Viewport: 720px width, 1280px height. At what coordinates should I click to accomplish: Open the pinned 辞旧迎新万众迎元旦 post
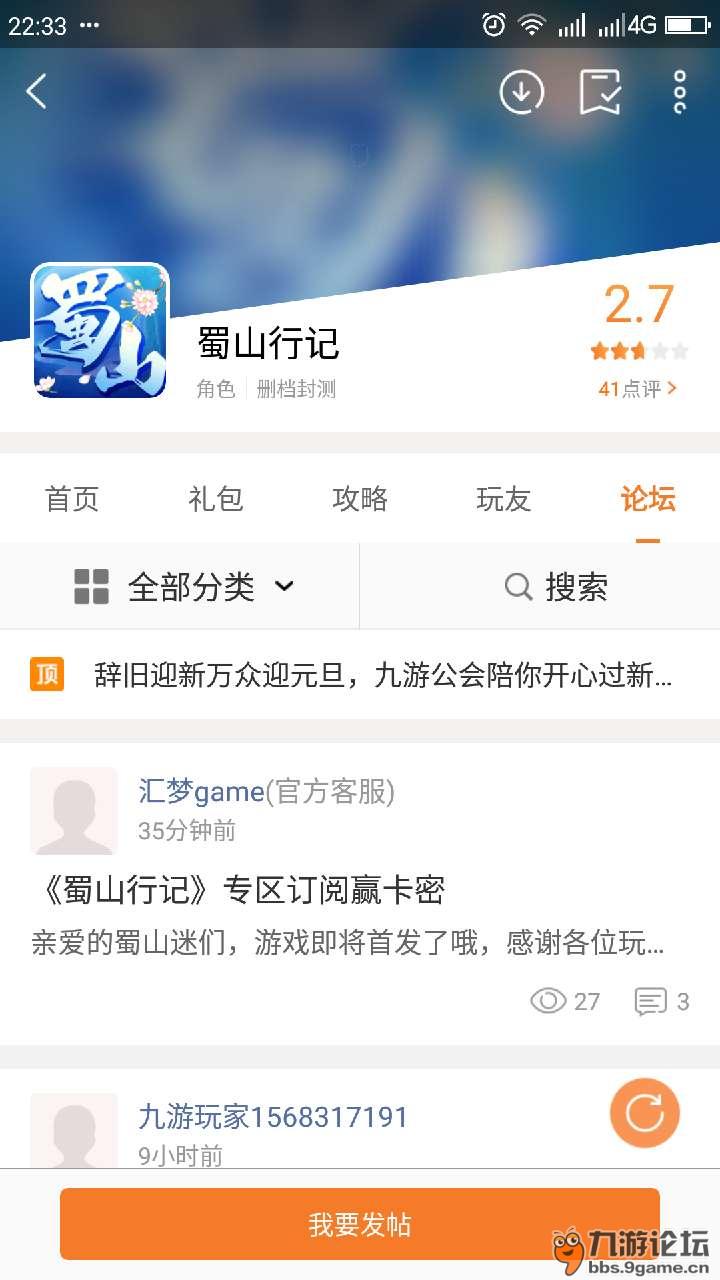[x=380, y=676]
